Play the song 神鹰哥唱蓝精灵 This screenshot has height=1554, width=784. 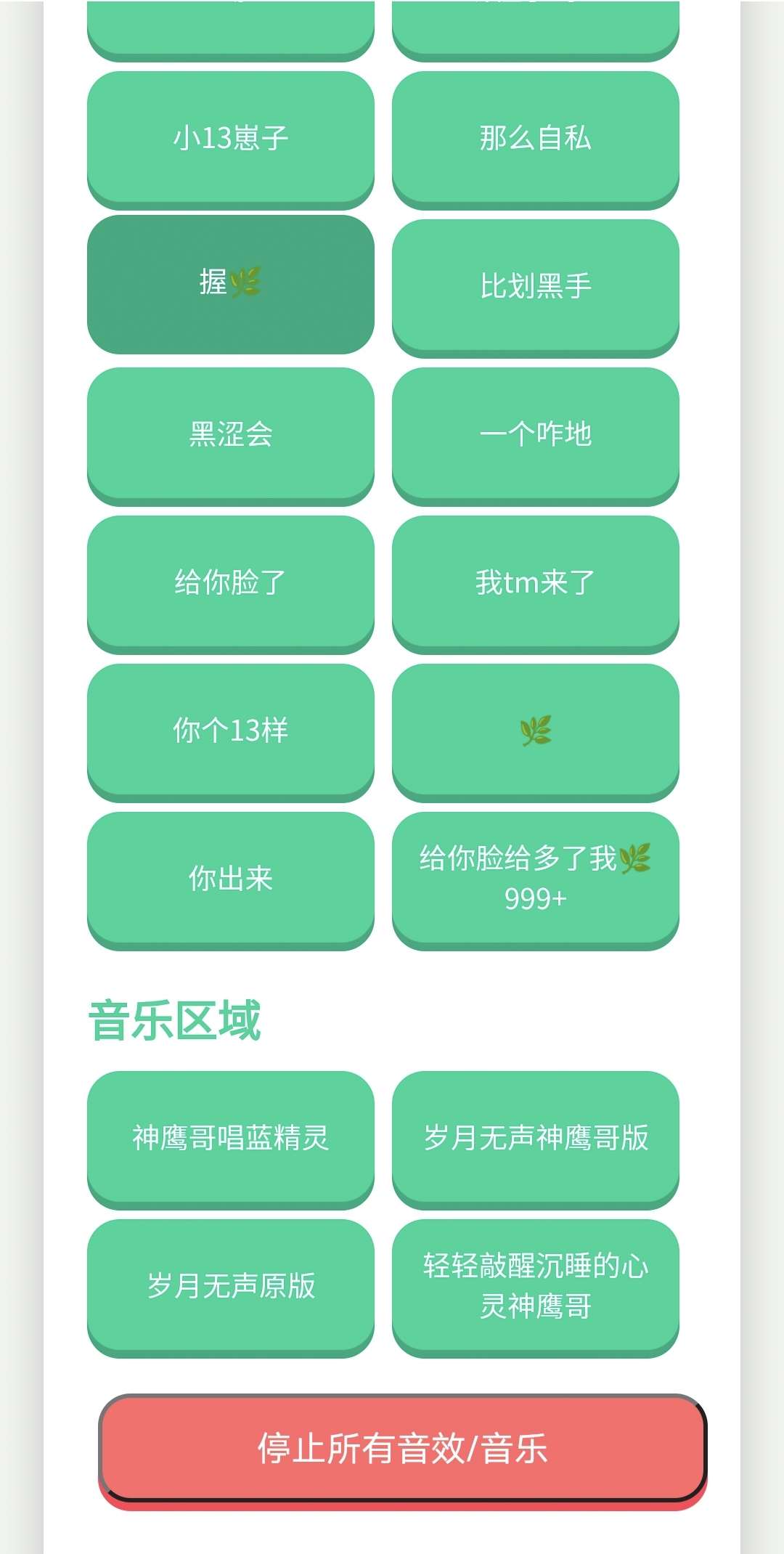[x=231, y=1138]
